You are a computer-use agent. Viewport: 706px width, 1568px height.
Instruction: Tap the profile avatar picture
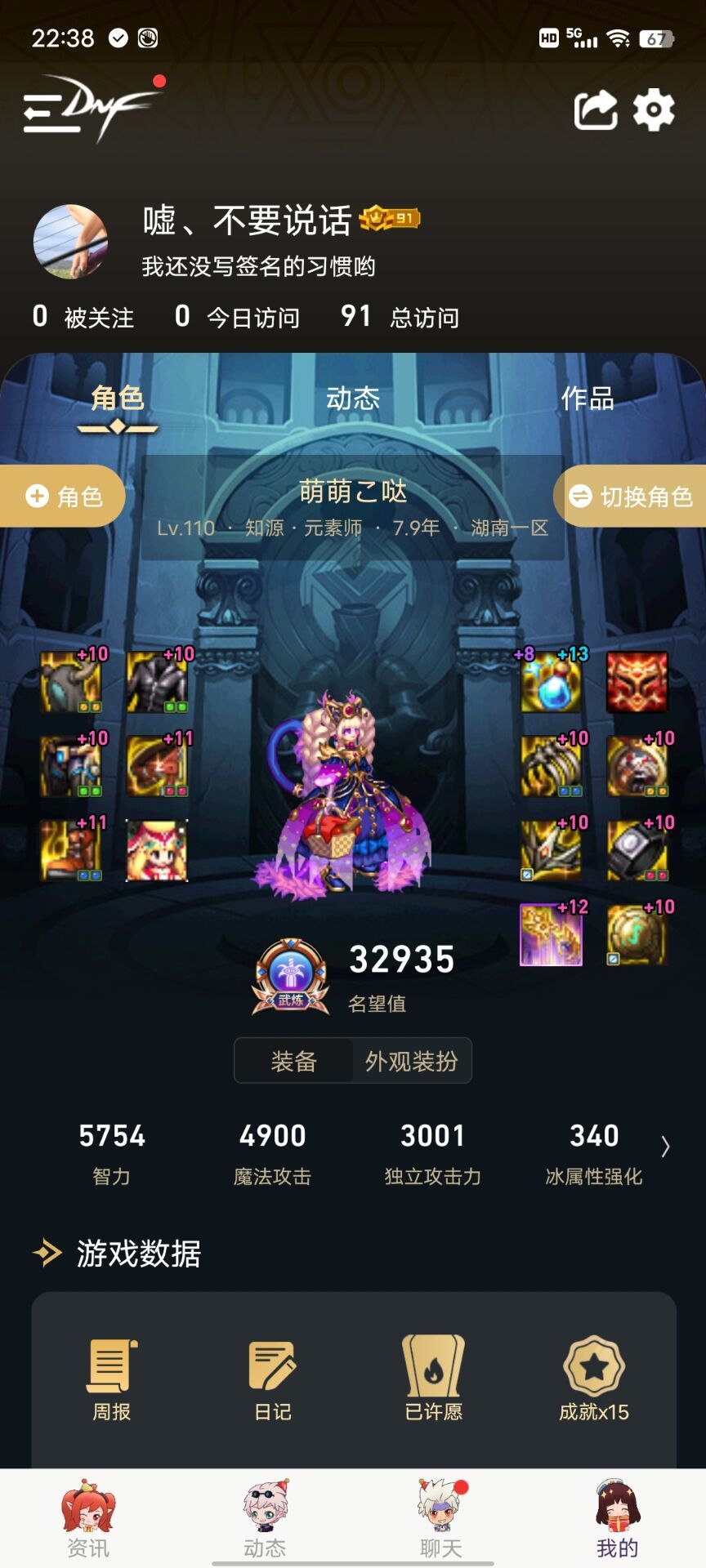[70, 242]
